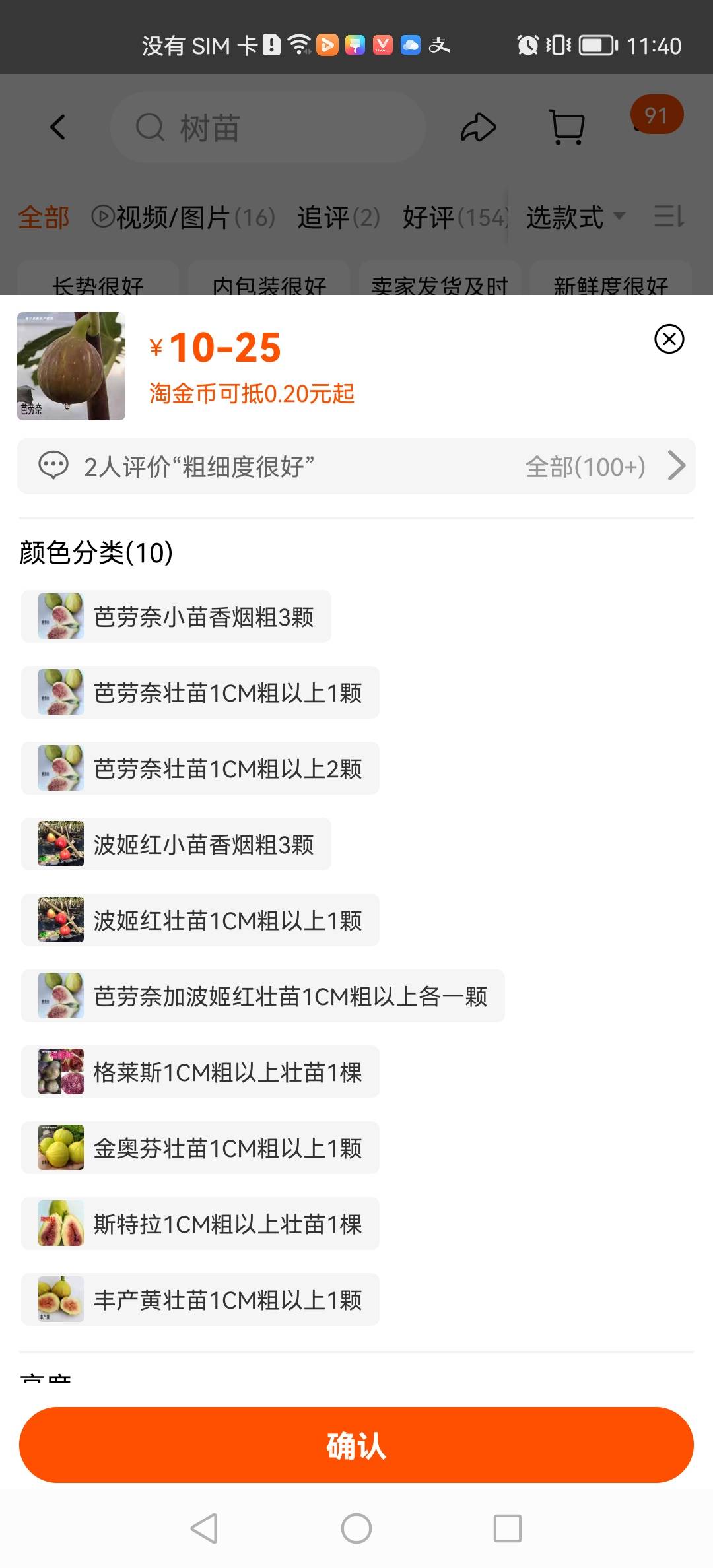The image size is (713, 1568).
Task: Pick 芭劳奈壮苗1CM粗以上2颗 option
Action: 200,768
